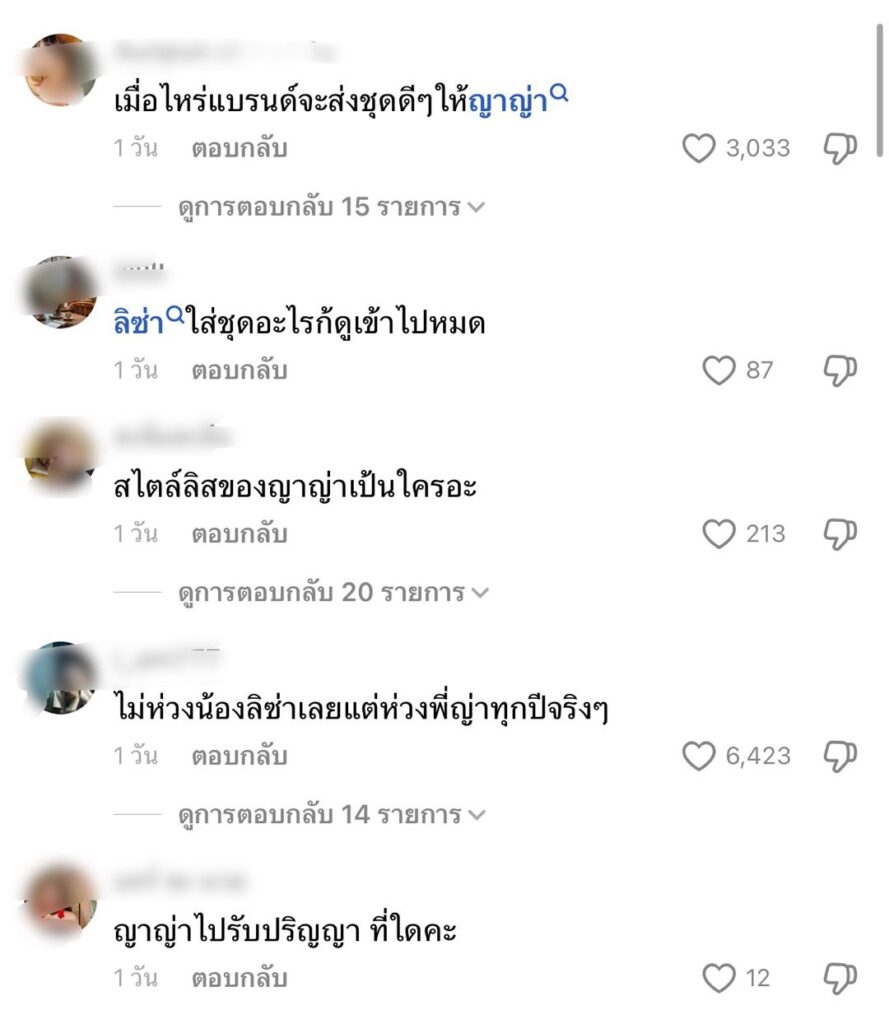
Task: Reply to the สไตล์ลิส comment
Action: pos(239,534)
